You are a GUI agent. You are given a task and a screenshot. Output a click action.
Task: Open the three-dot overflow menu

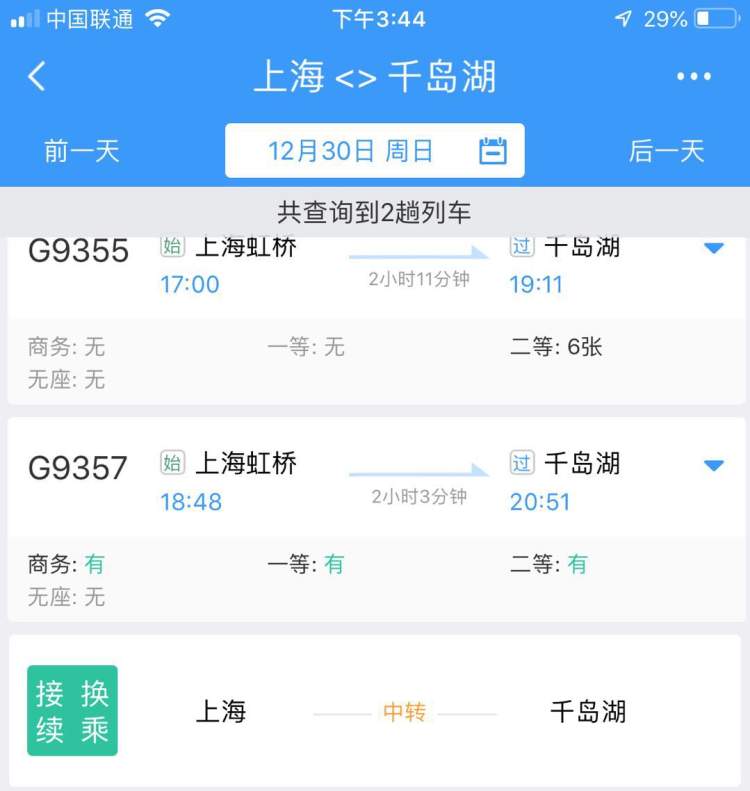pos(693,77)
